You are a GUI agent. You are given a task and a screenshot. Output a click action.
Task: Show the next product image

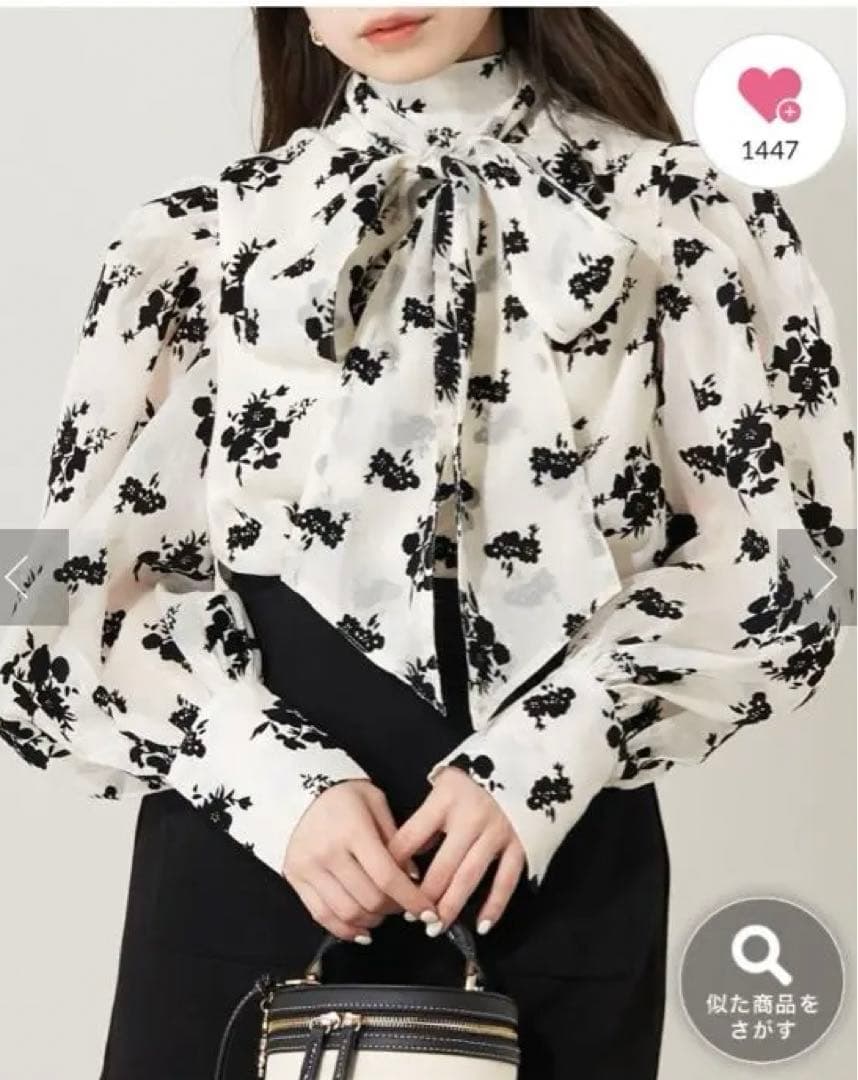point(823,579)
